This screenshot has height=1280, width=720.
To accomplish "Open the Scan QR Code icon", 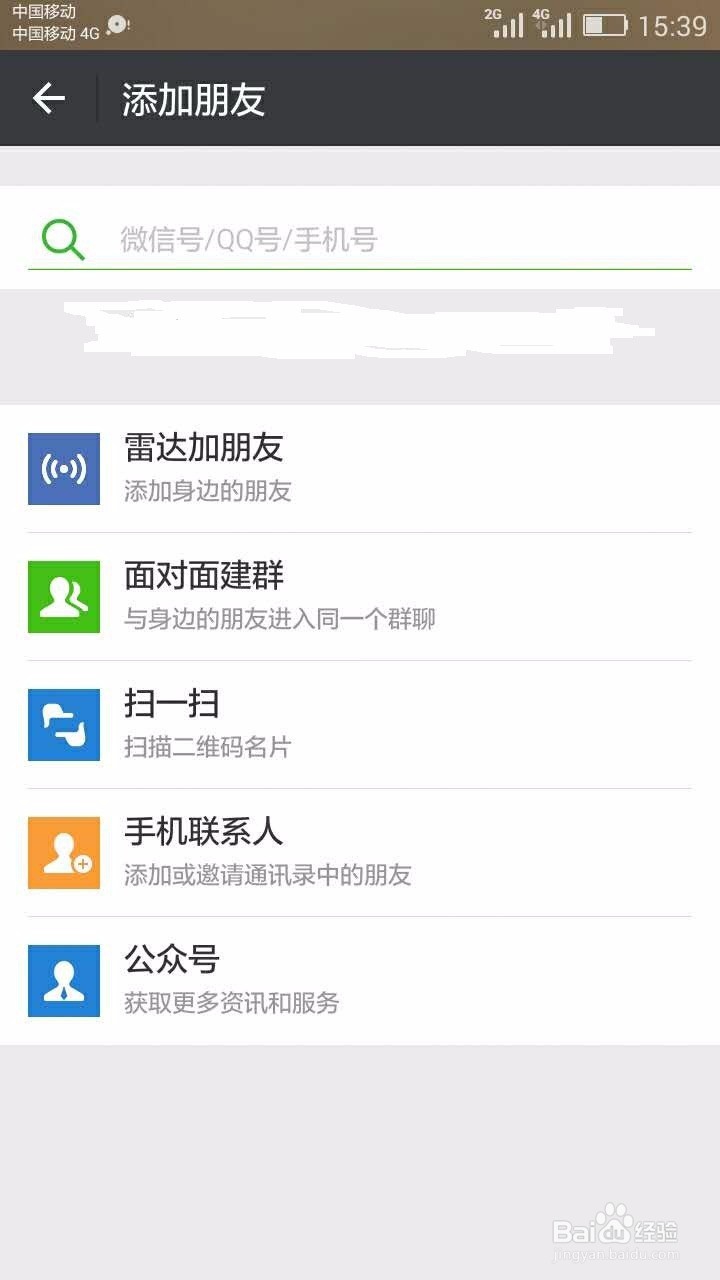I will pyautogui.click(x=63, y=724).
